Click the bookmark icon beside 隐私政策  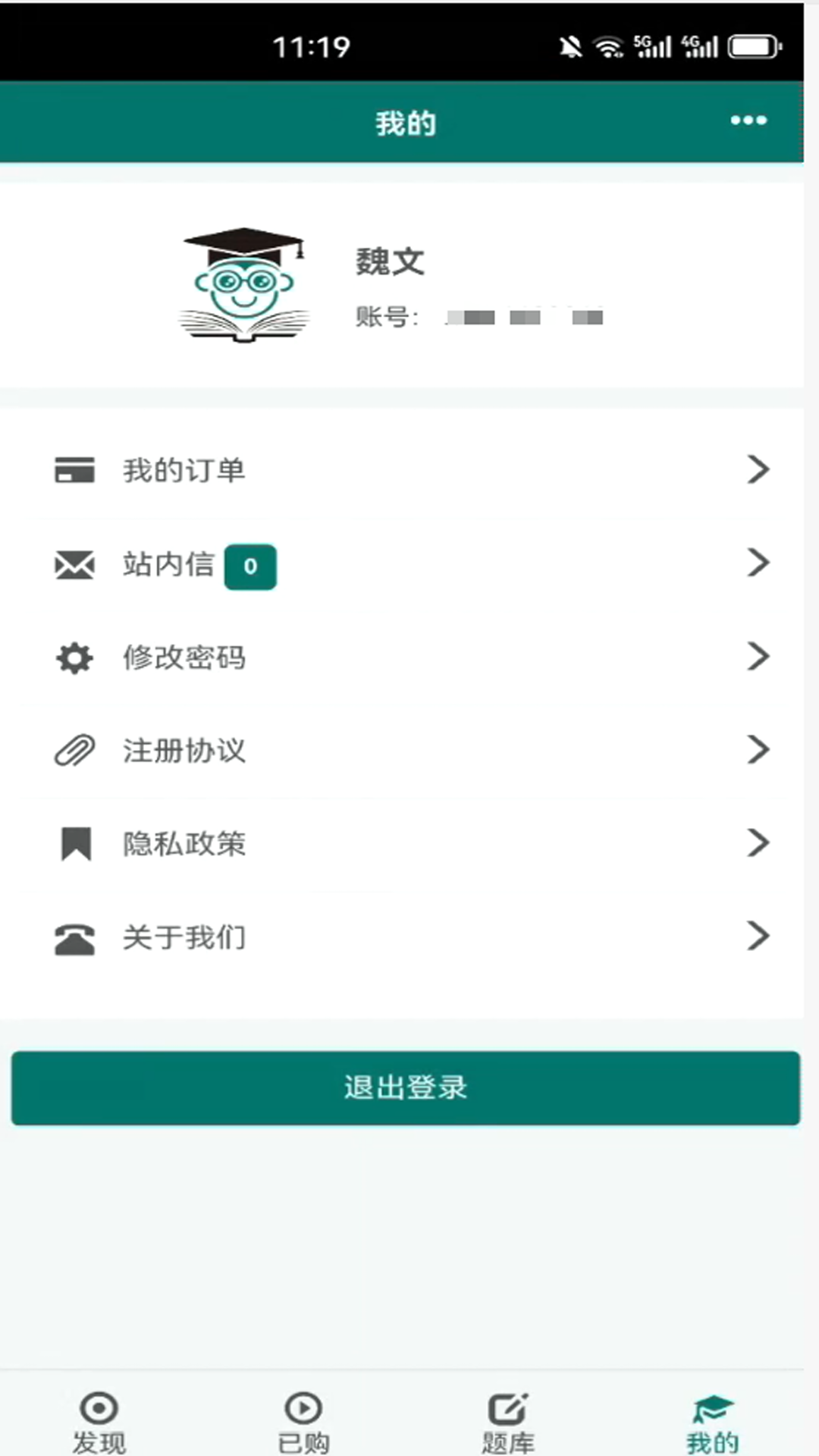[x=73, y=844]
